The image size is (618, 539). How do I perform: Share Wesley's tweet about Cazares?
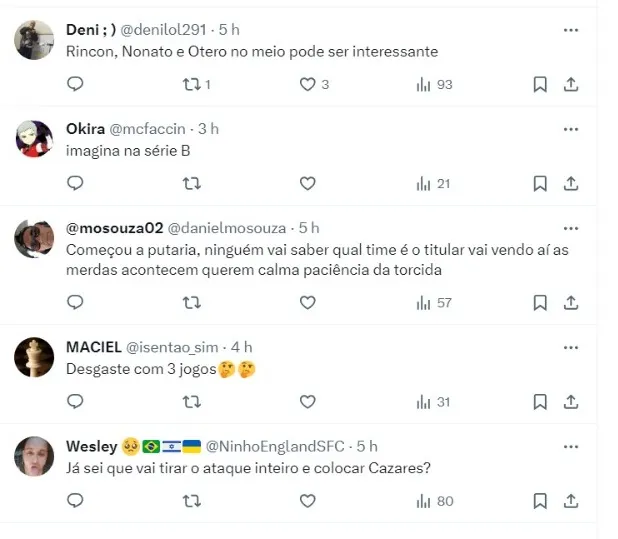(571, 501)
